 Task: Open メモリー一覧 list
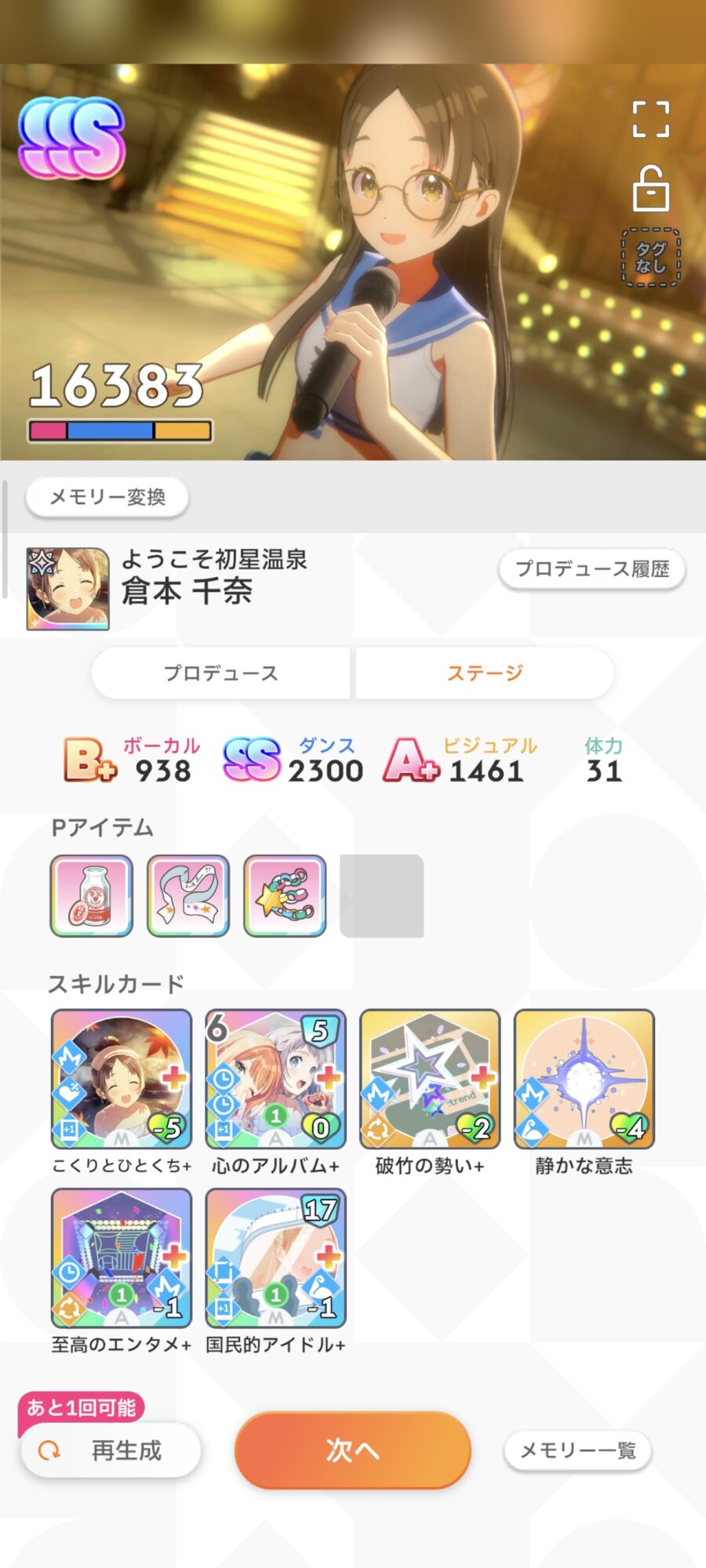coord(577,1450)
